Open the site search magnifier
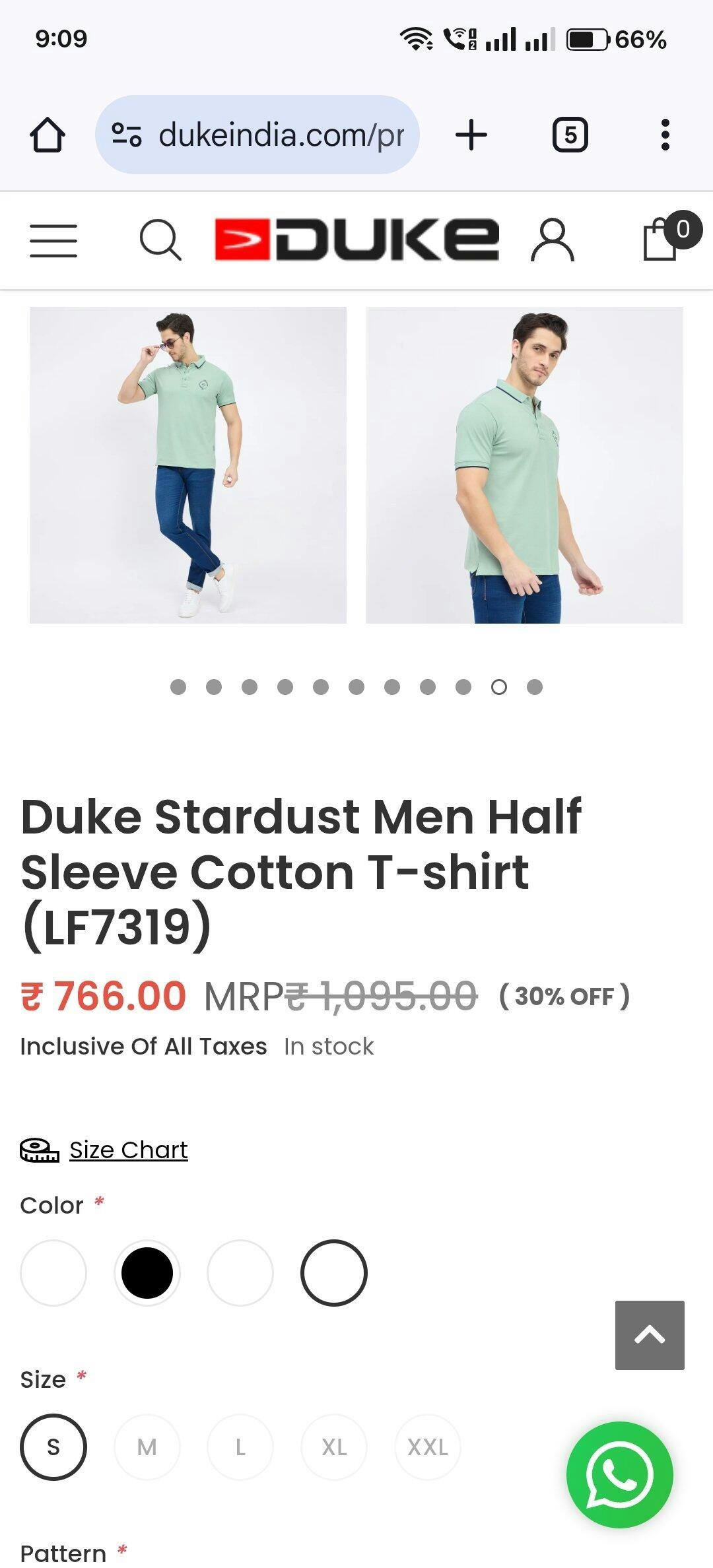713x1568 pixels. point(160,240)
